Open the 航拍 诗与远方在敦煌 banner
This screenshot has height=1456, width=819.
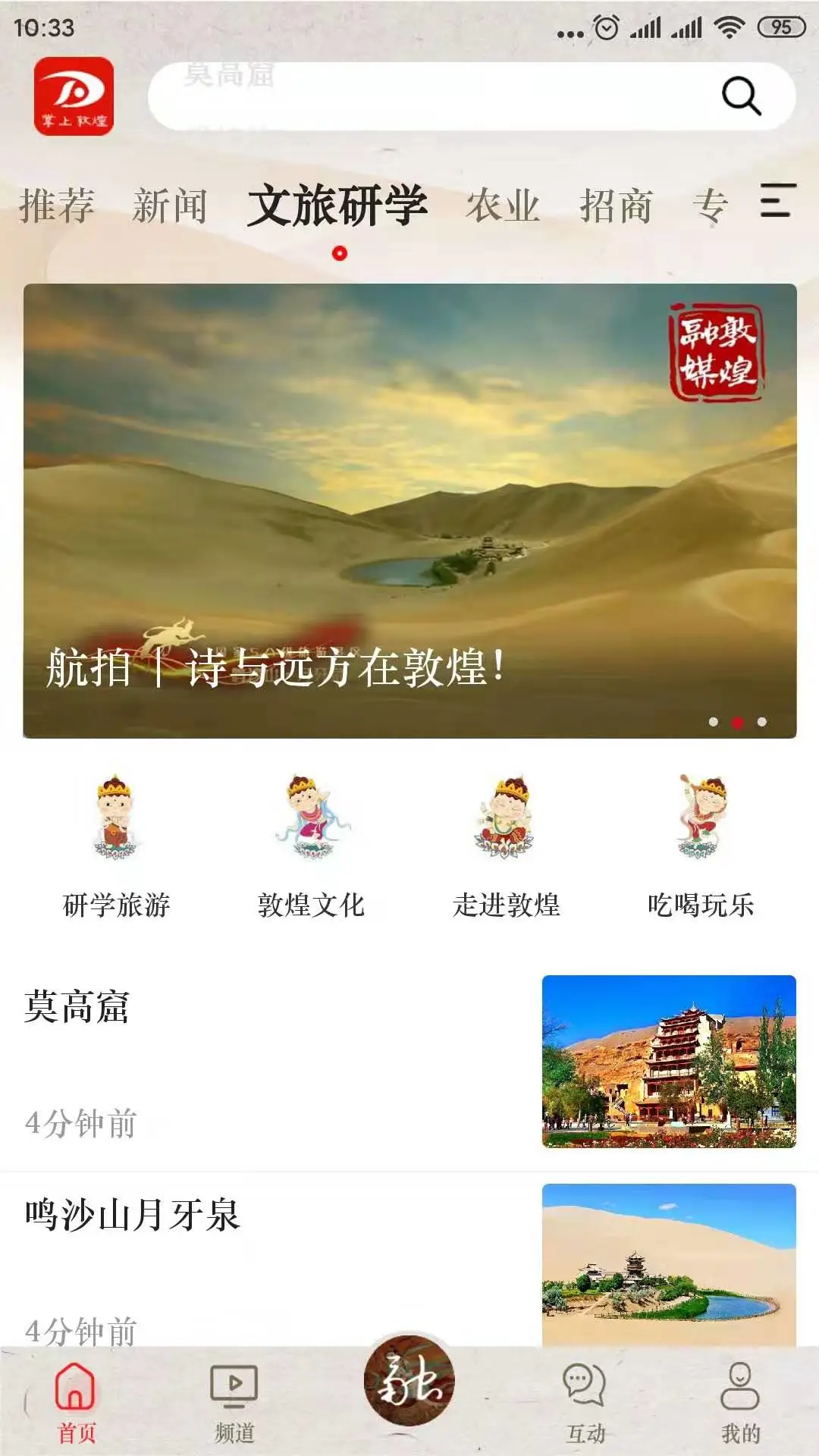point(409,510)
